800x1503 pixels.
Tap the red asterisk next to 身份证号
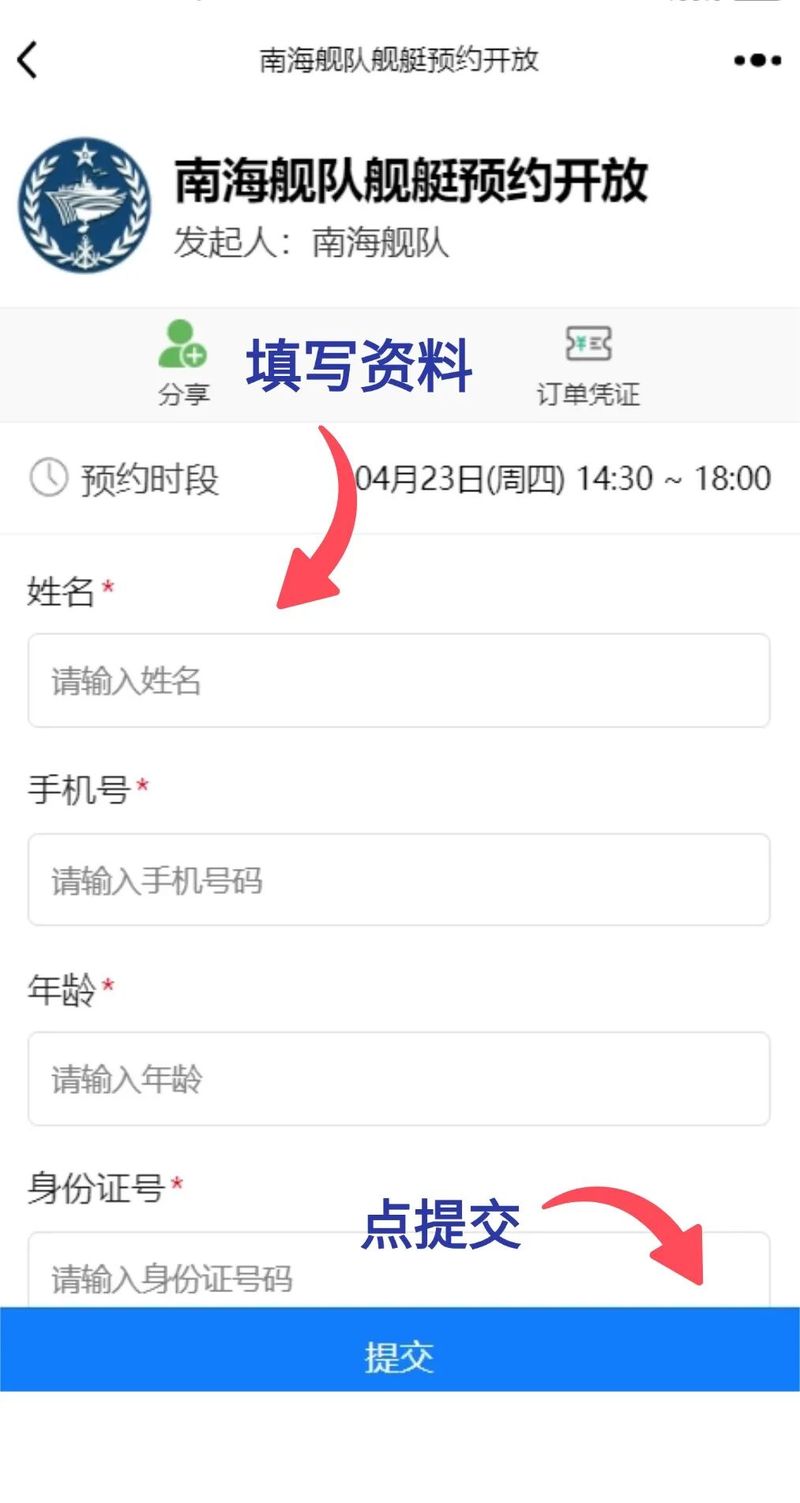coord(177,1184)
